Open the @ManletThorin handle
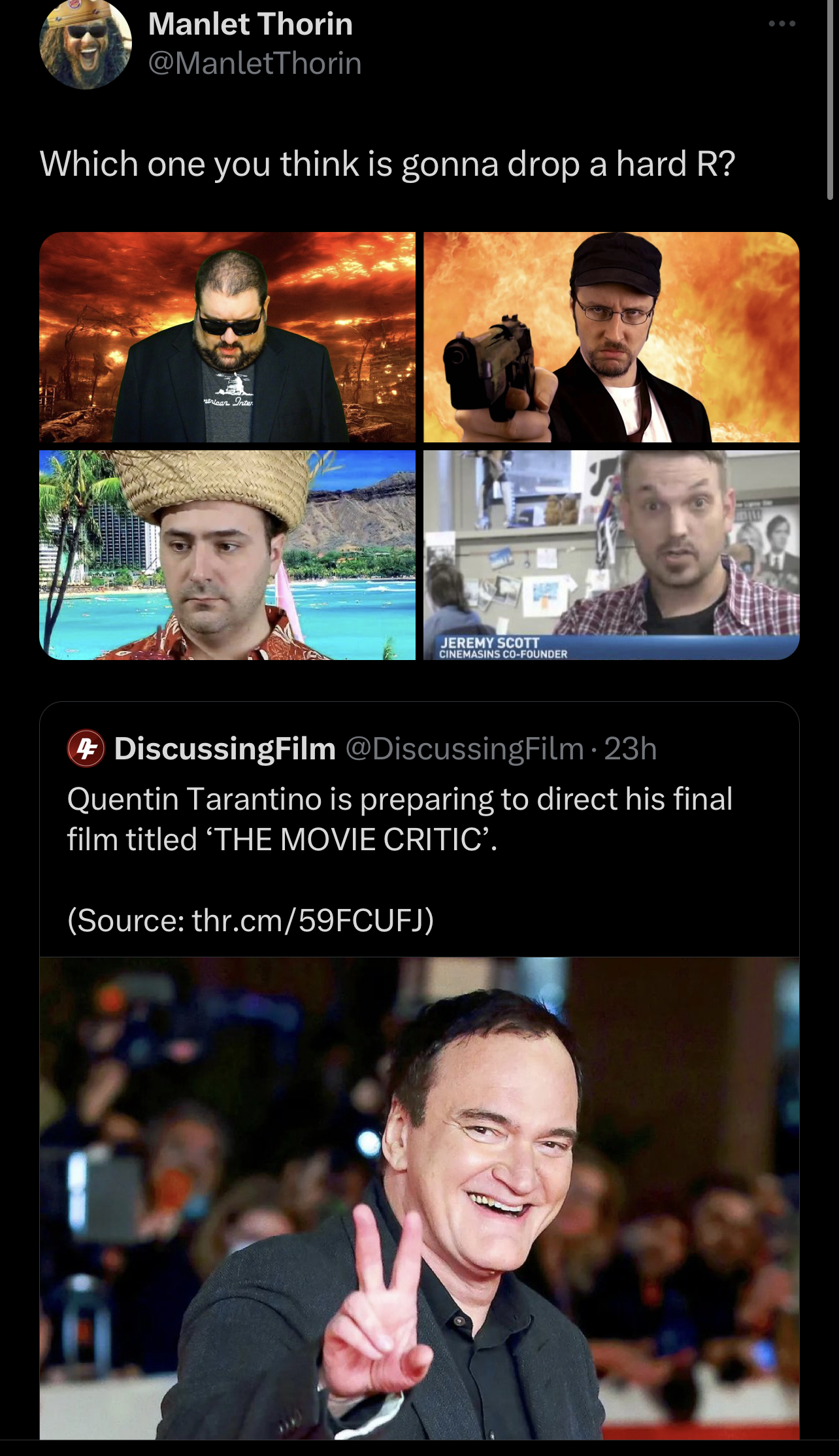The height and width of the screenshot is (1456, 839). (255, 63)
